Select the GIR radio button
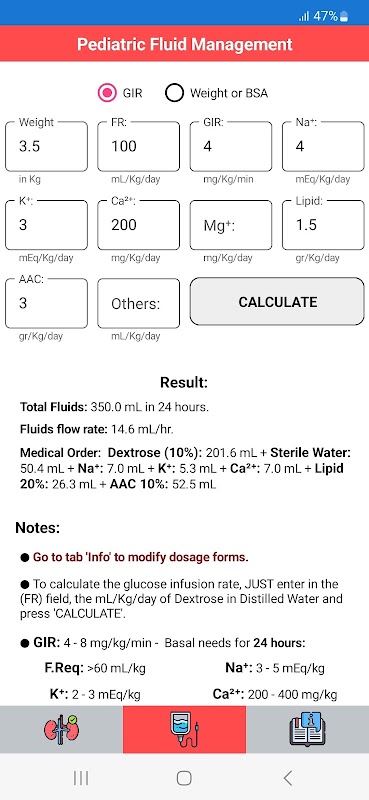The image size is (369, 800). click(x=107, y=93)
